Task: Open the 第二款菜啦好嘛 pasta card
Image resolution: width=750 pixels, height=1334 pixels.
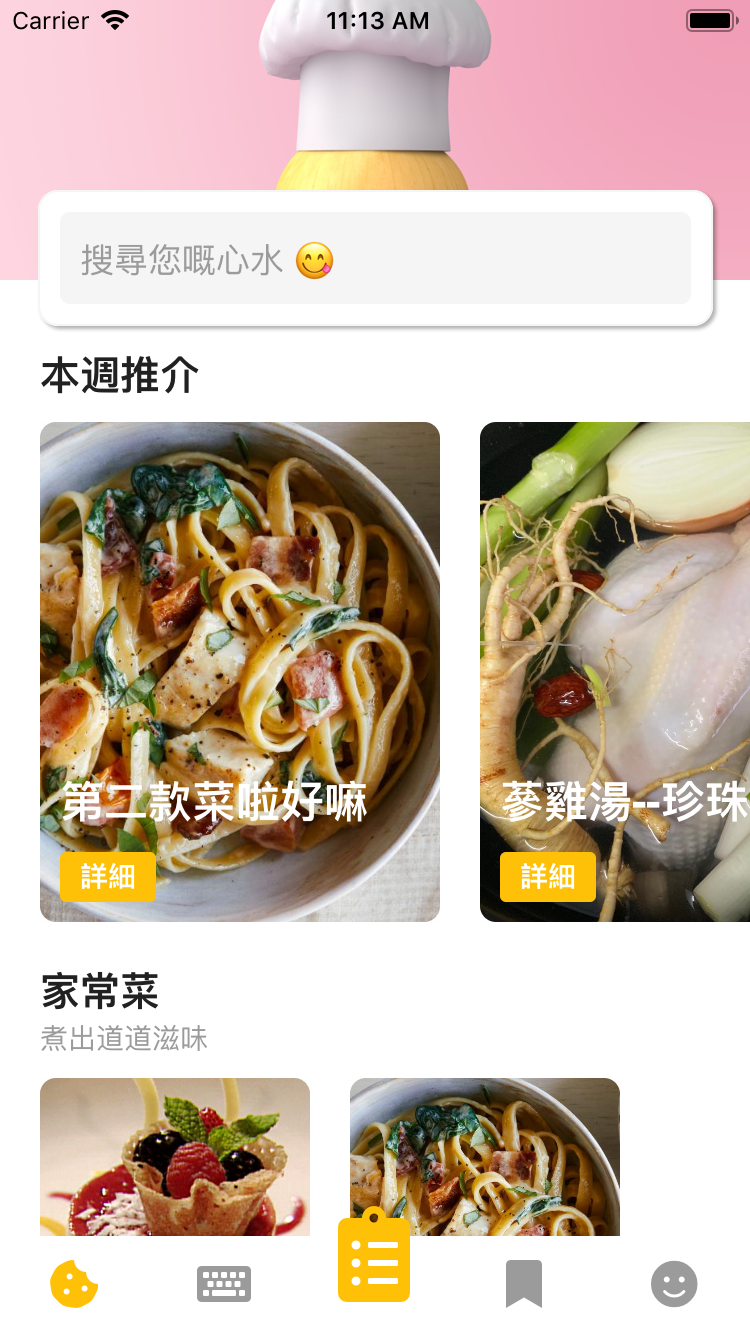Action: click(240, 640)
